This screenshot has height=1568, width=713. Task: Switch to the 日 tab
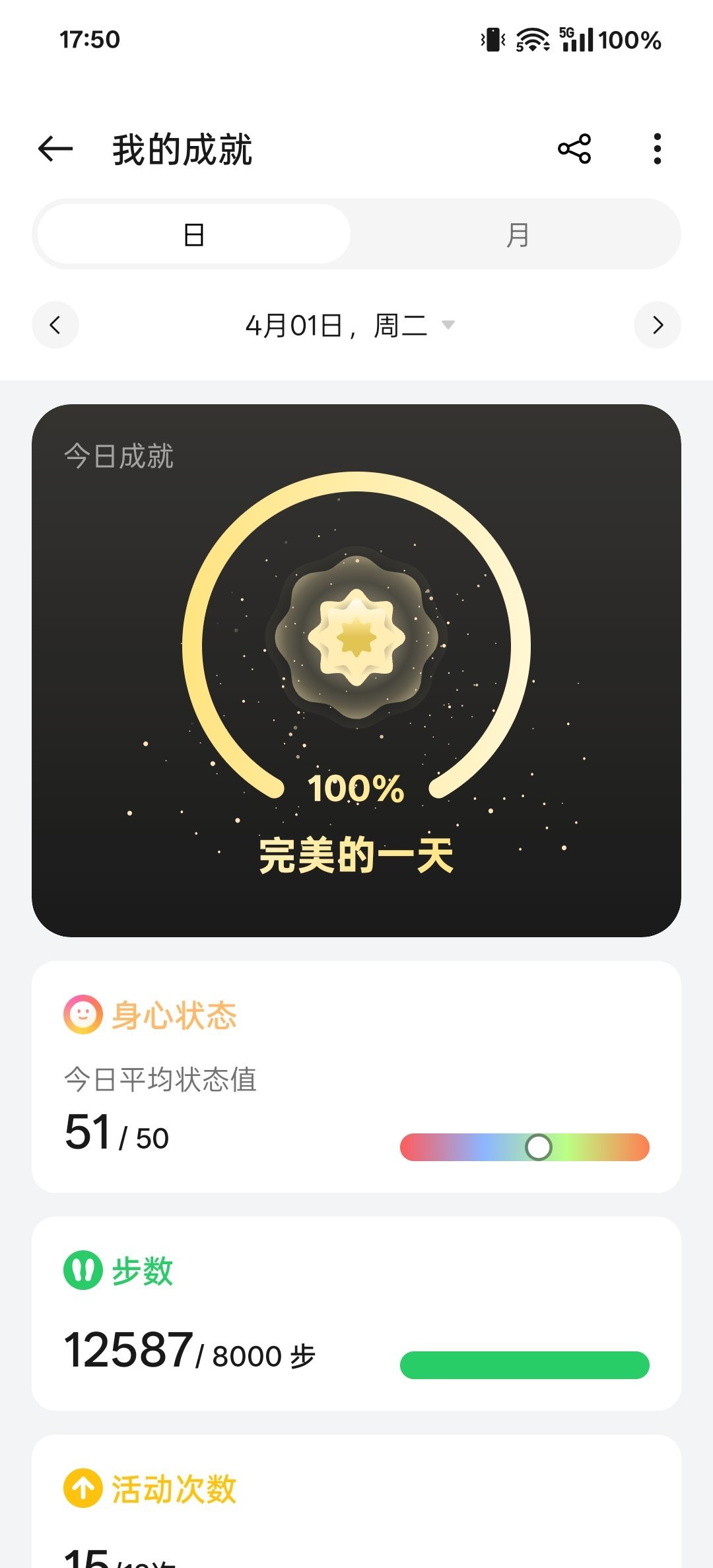pos(194,234)
